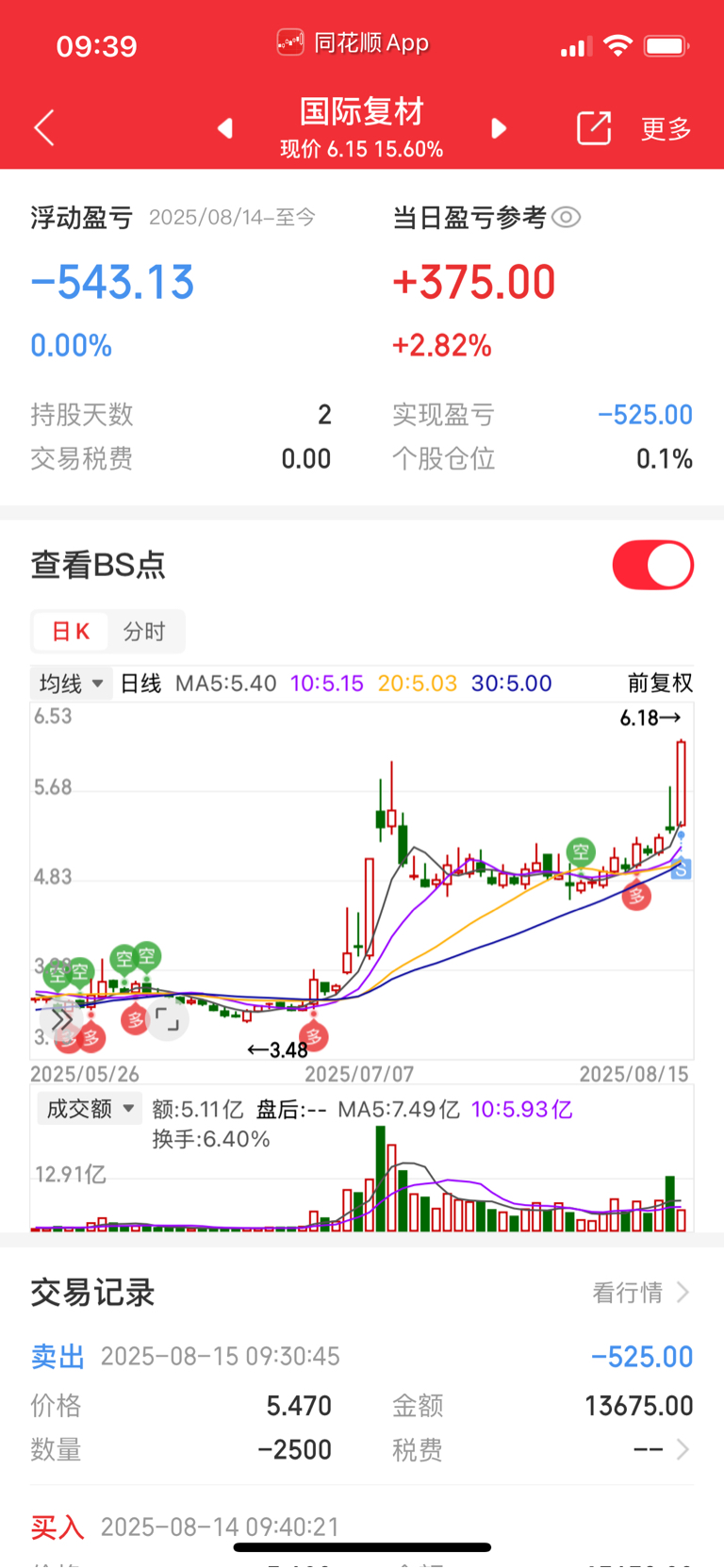Go back using the top-left arrow
724x1568 pixels.
[x=44, y=127]
